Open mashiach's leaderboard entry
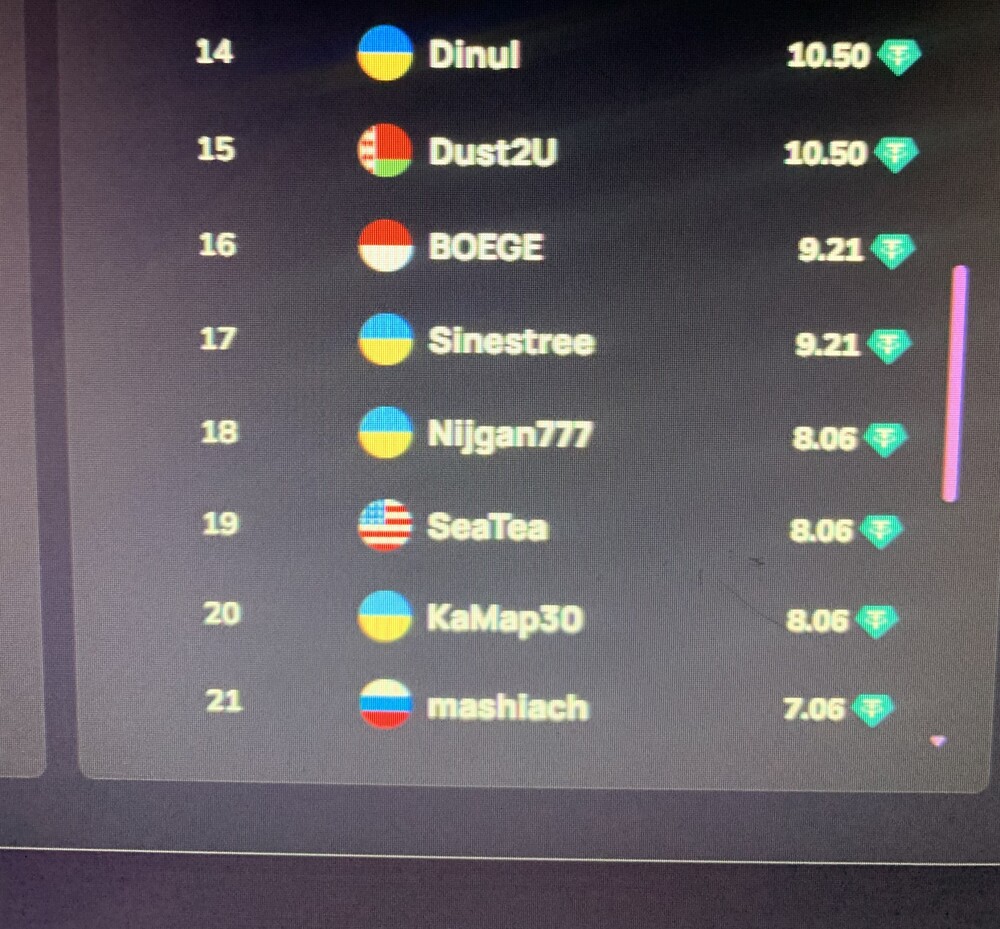 (507, 707)
